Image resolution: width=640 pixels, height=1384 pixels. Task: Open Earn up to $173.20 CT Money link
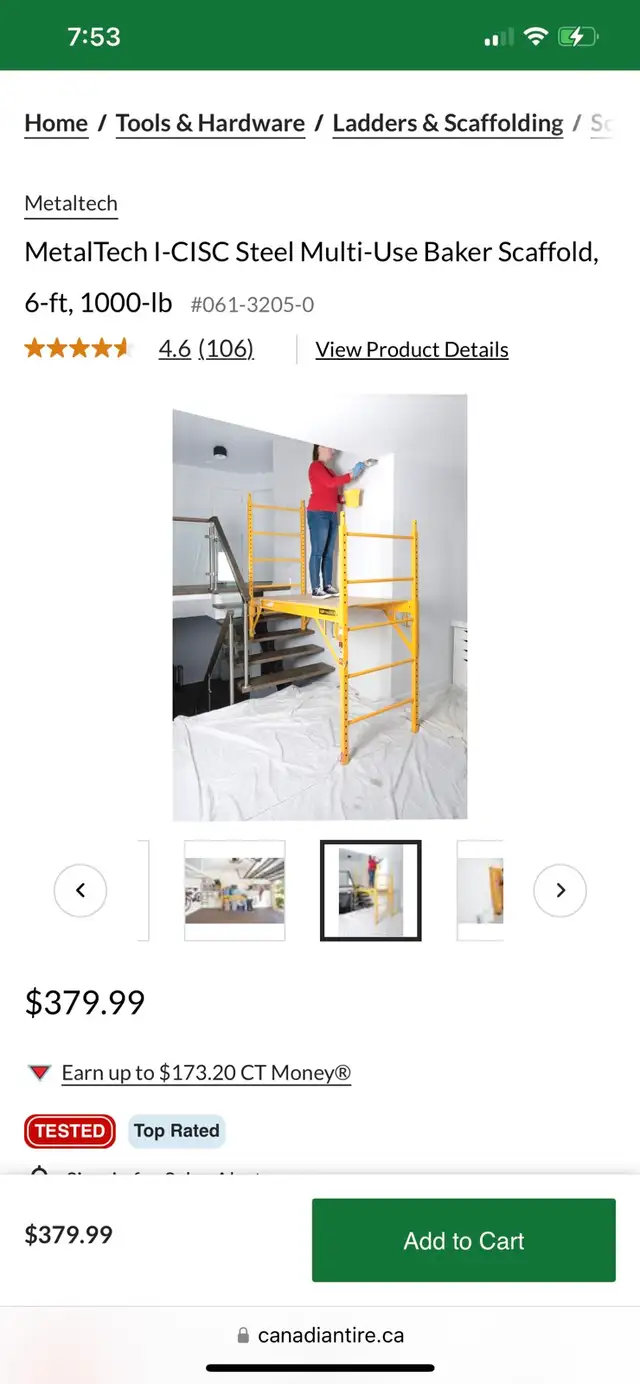206,1073
